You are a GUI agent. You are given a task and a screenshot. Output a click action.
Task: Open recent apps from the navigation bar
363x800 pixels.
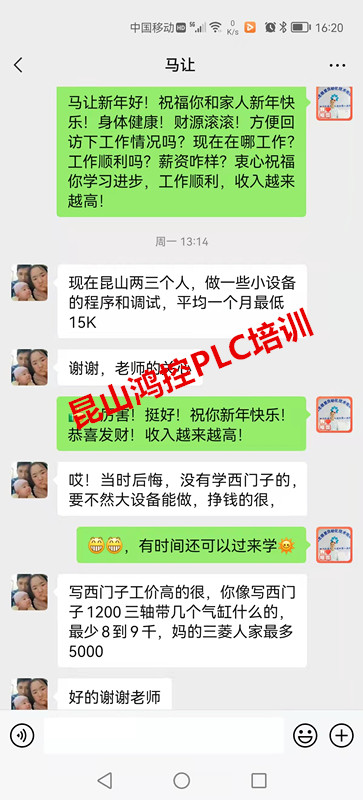[x=259, y=780]
